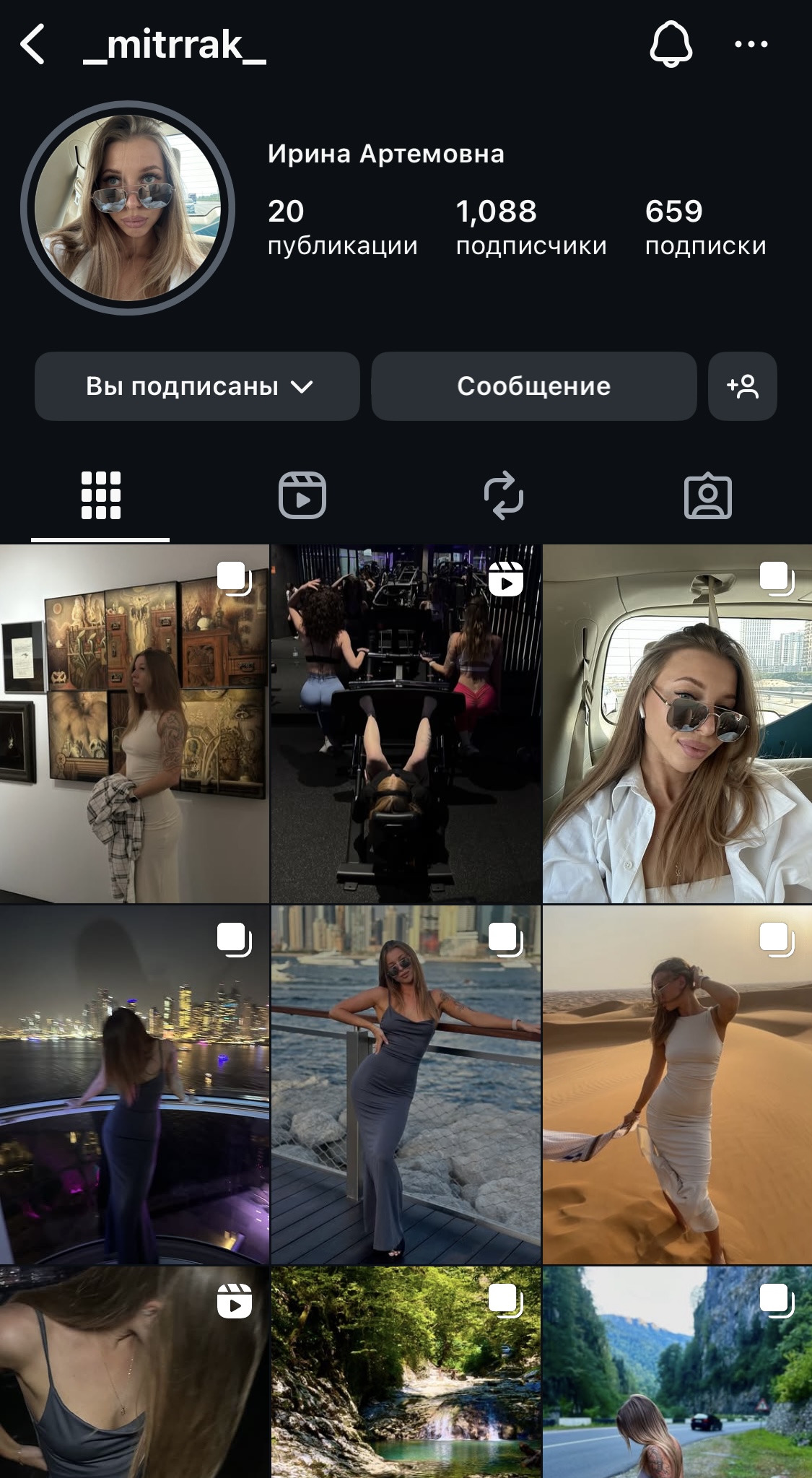Open the profile picture story
This screenshot has width=812, height=1478.
[128, 208]
